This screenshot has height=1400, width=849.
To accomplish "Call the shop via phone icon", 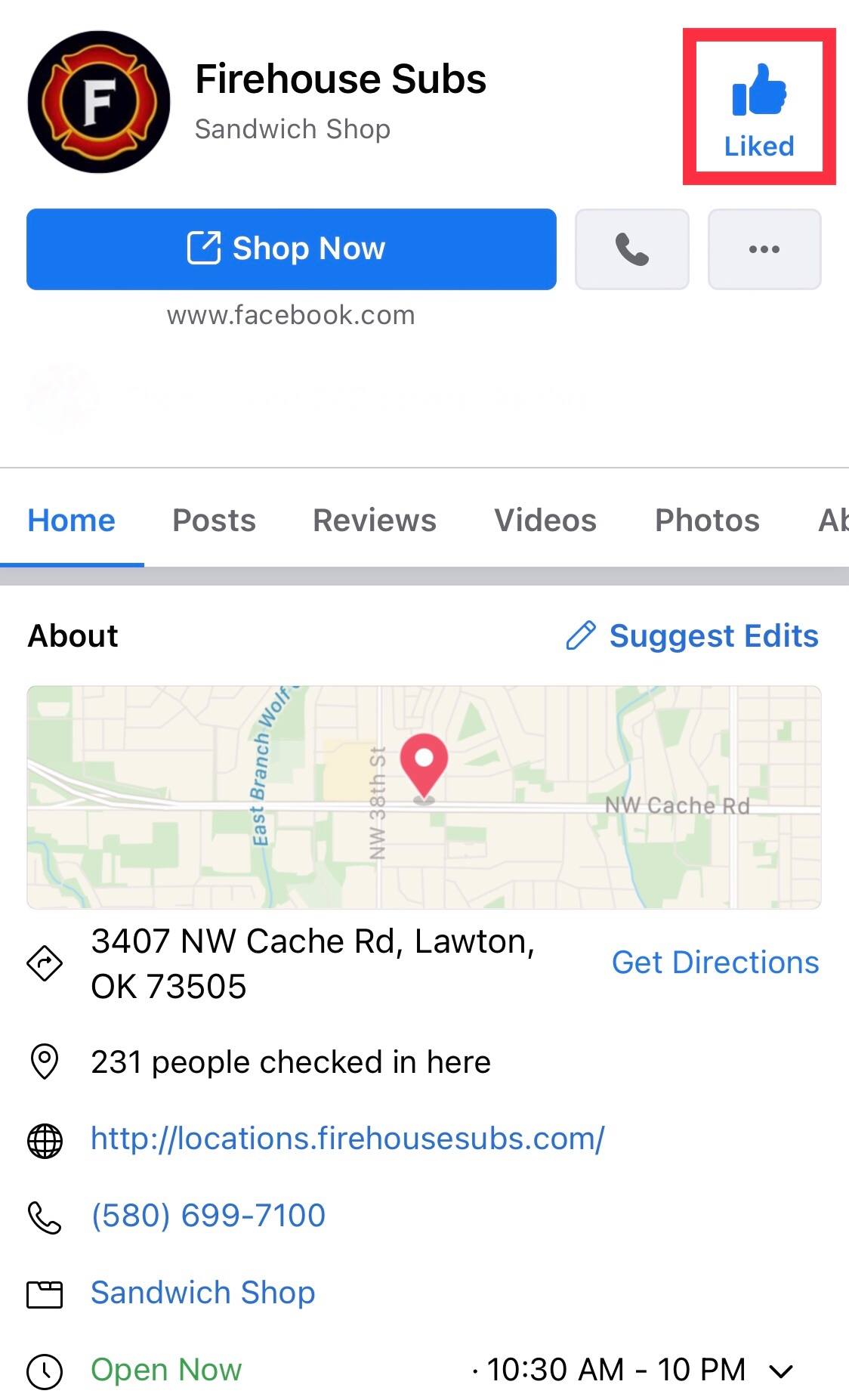I will point(631,249).
